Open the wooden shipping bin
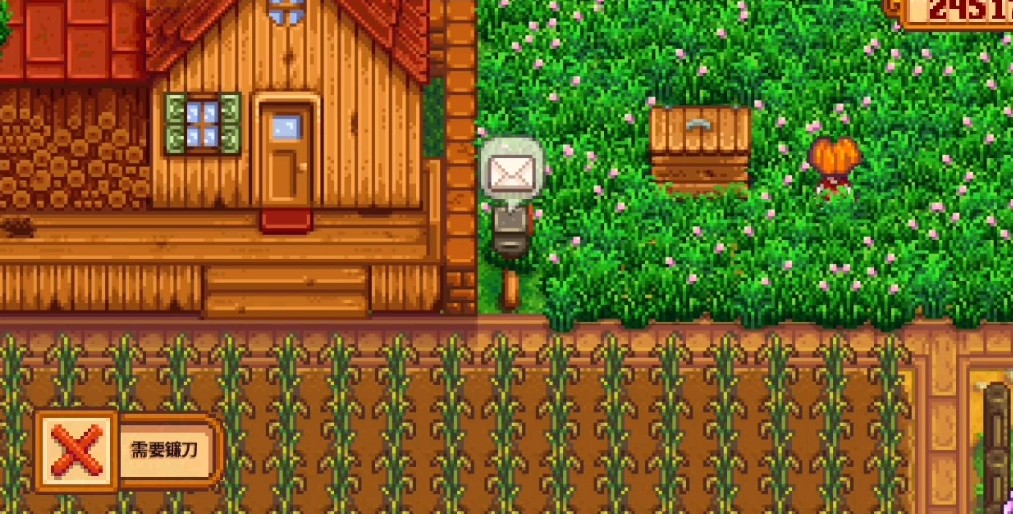The width and height of the screenshot is (1013, 514). (x=699, y=148)
